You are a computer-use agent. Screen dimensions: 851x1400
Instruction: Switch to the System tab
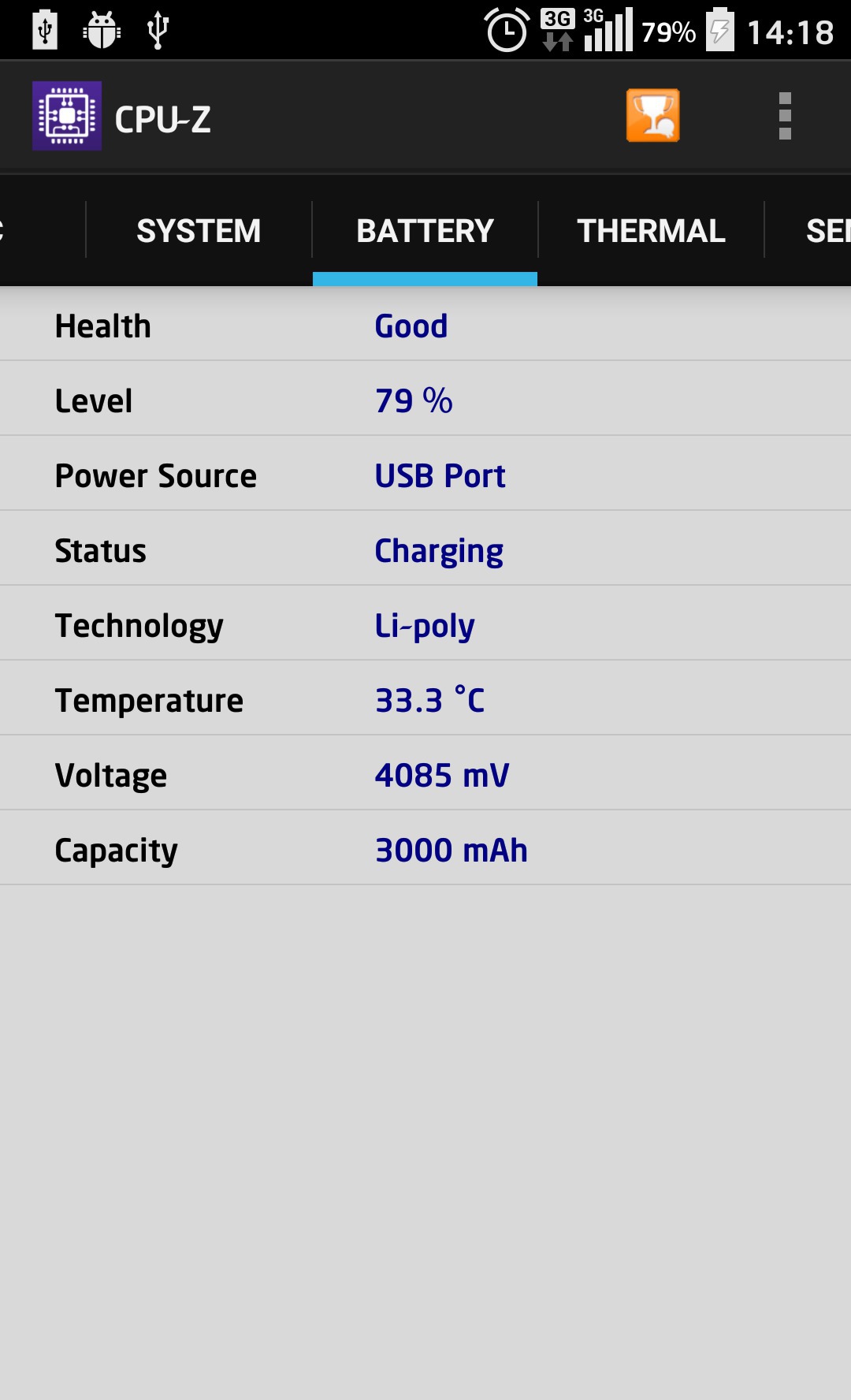[199, 231]
